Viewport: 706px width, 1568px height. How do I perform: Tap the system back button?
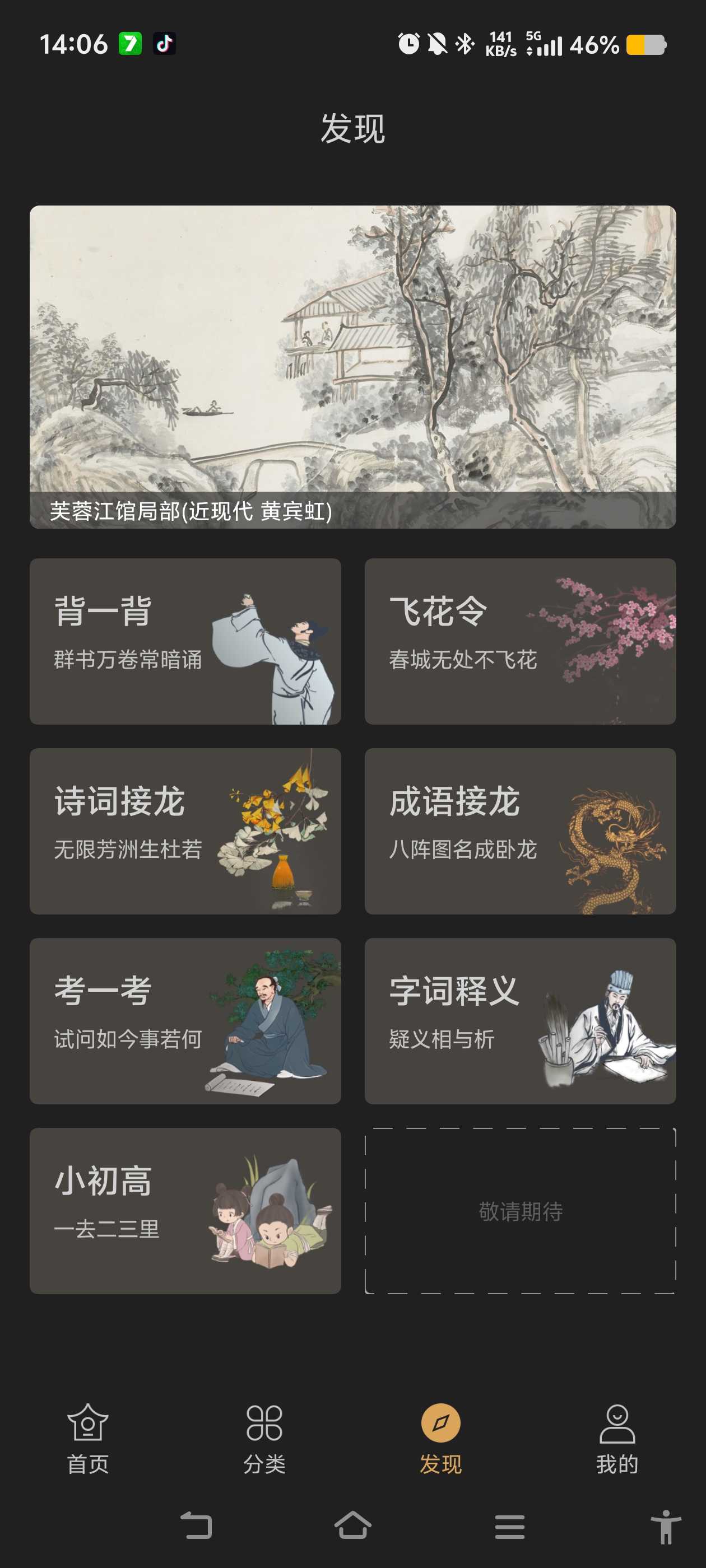196,1526
